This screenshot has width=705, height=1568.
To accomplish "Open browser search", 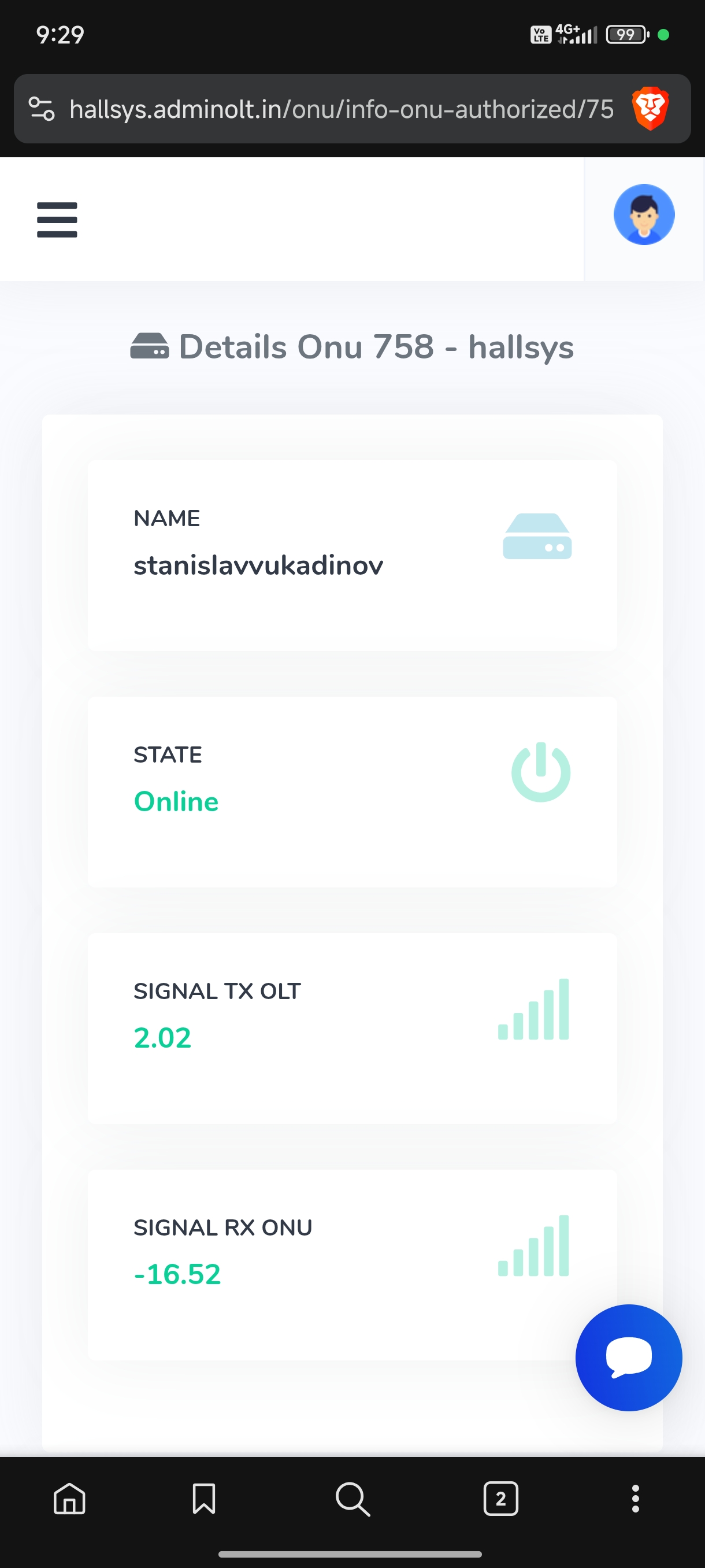I will [x=352, y=1499].
